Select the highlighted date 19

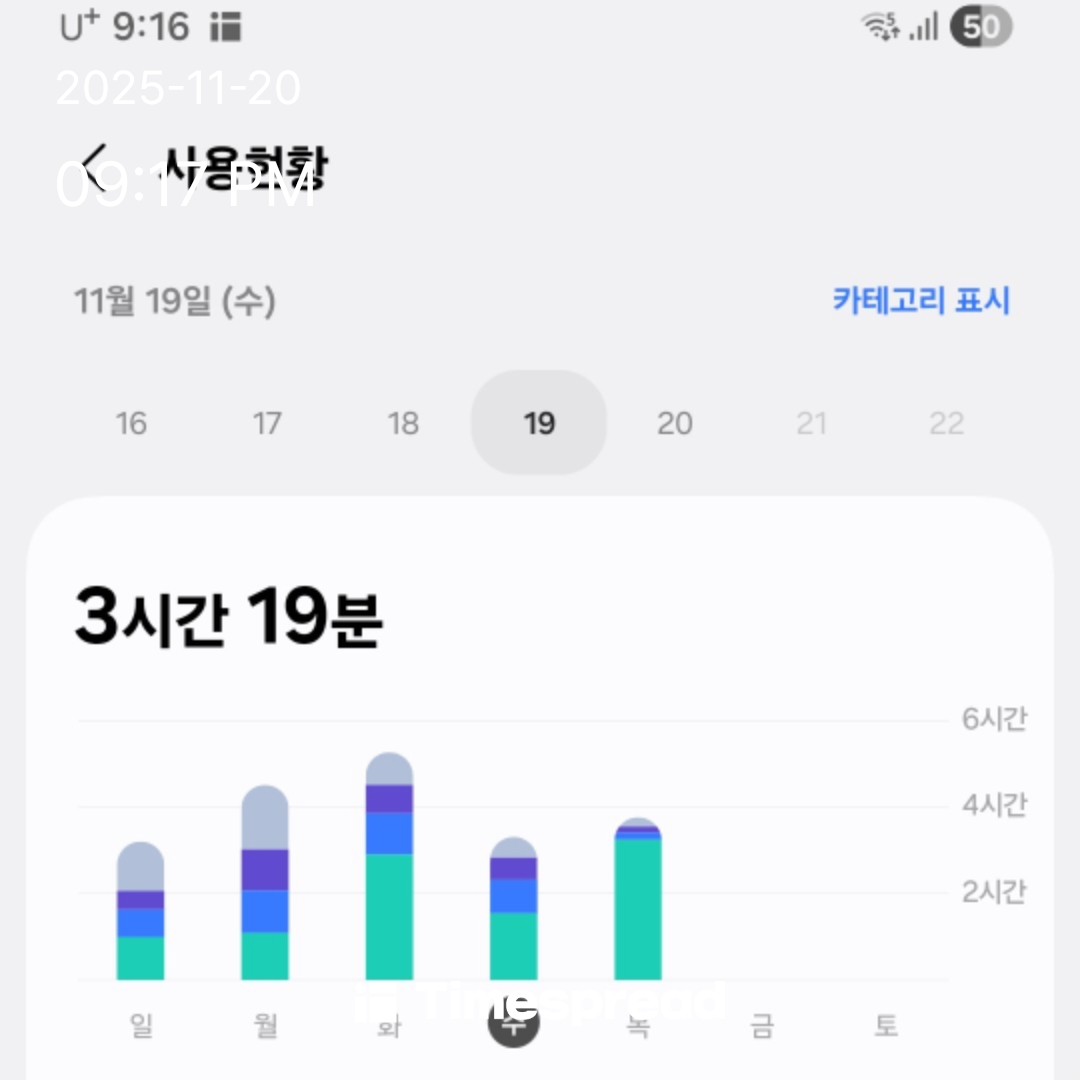(x=539, y=423)
